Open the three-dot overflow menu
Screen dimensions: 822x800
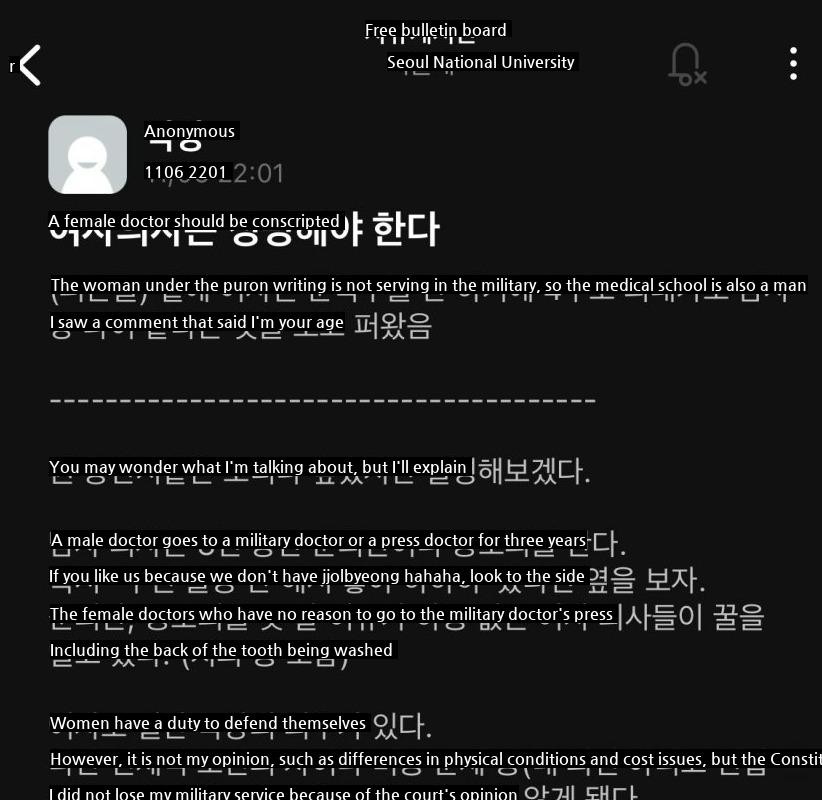[793, 63]
